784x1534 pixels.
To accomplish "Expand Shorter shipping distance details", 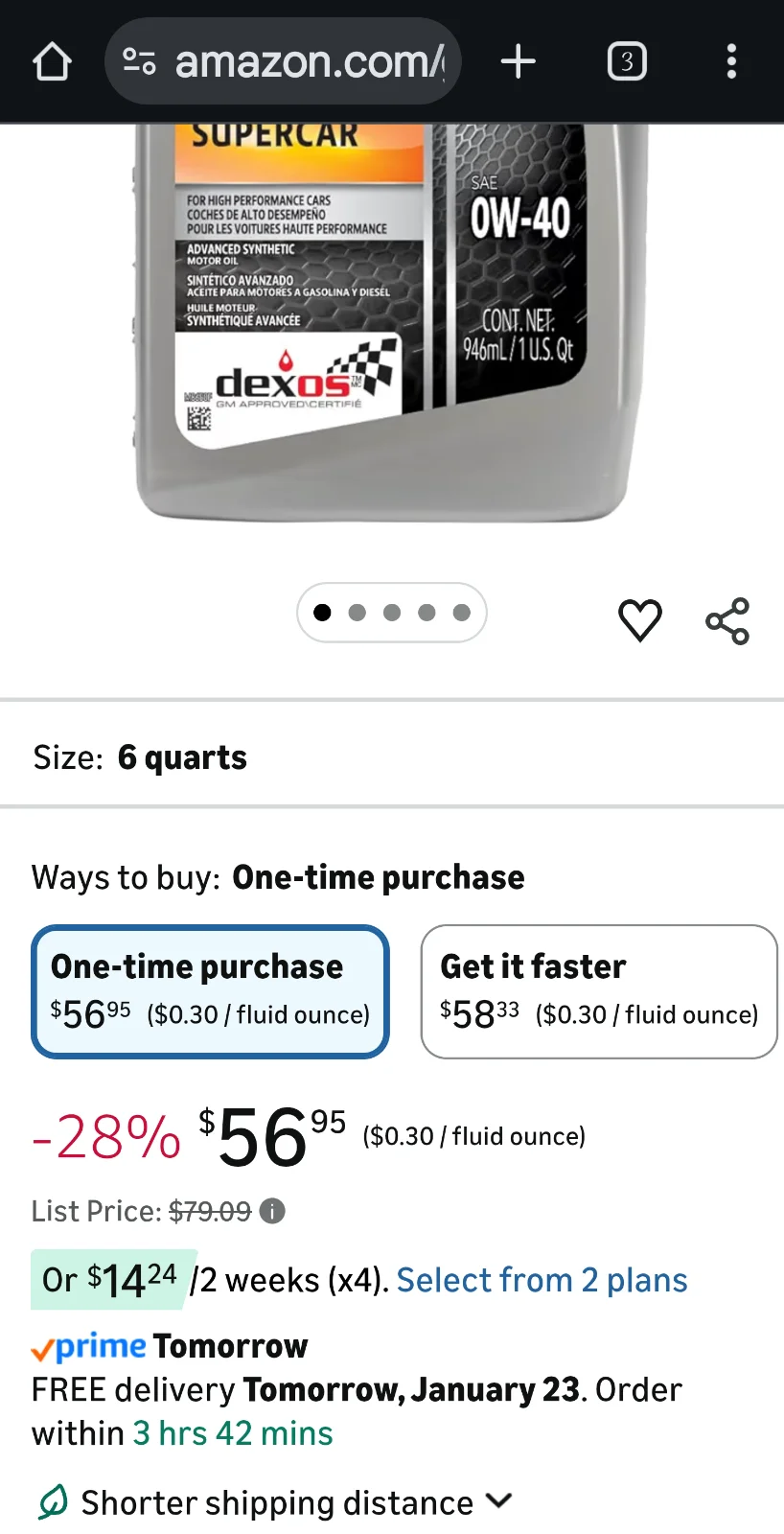I will 500,1500.
